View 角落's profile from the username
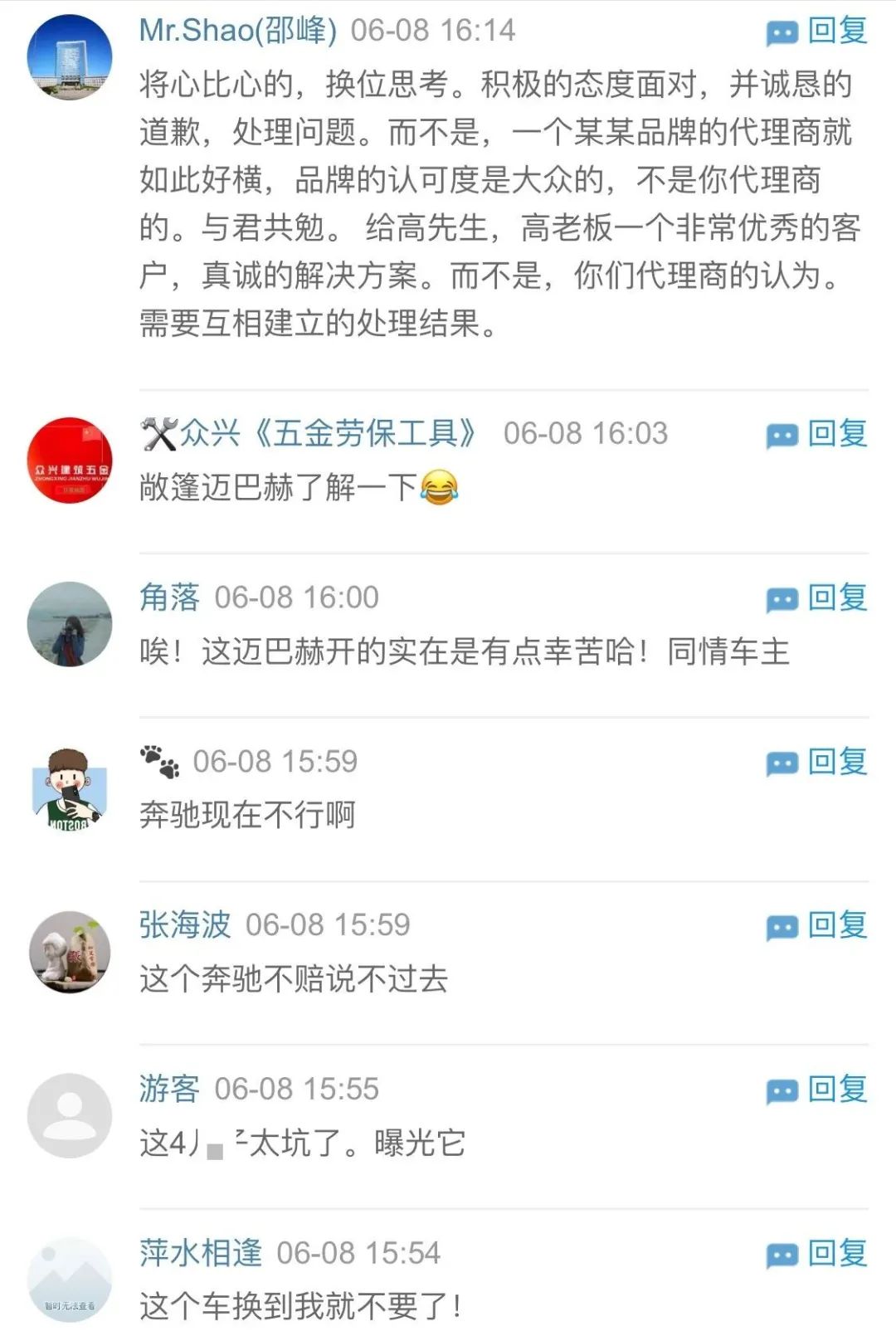Screen dimensions: 896x1336 pyautogui.click(x=170, y=597)
